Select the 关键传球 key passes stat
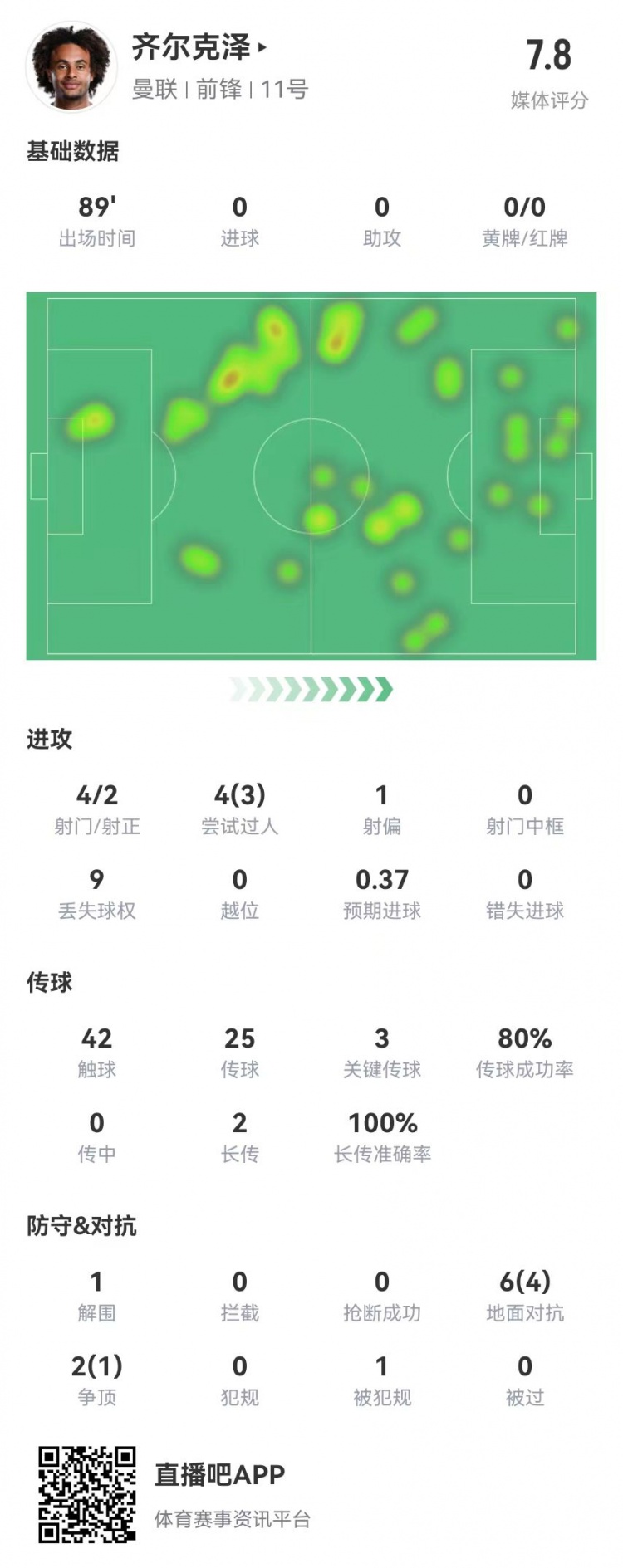This screenshot has height=1568, width=623. coord(381,1051)
